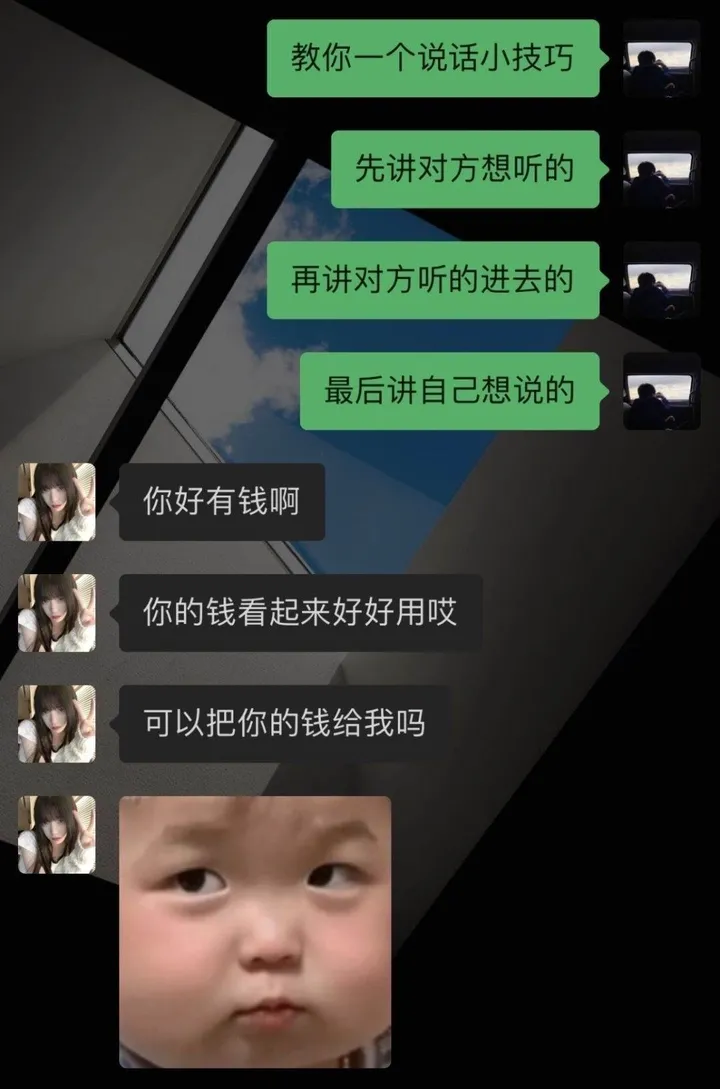Viewport: 720px width, 1089px height.
Task: Tap the avatar beside '你好有钱啊'
Action: pos(57,502)
